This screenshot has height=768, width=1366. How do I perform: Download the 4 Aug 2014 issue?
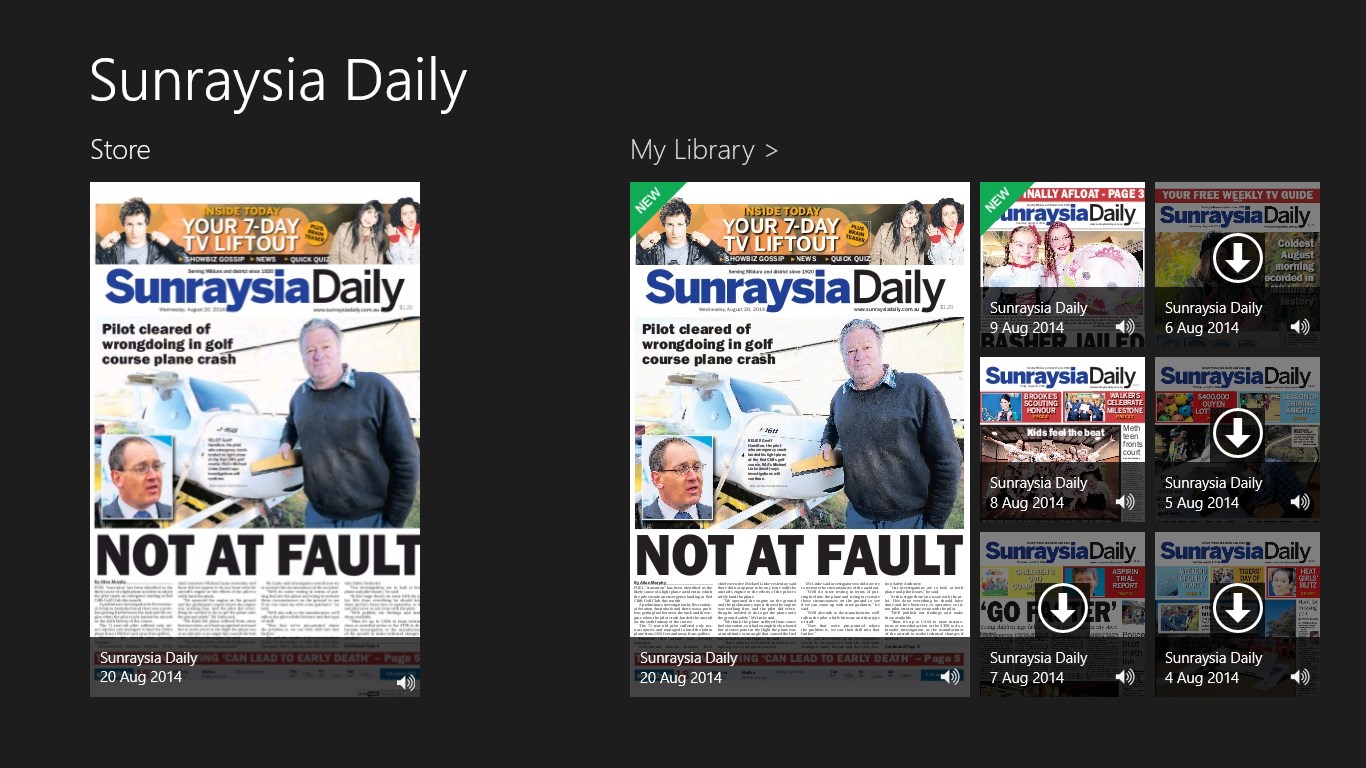1237,608
